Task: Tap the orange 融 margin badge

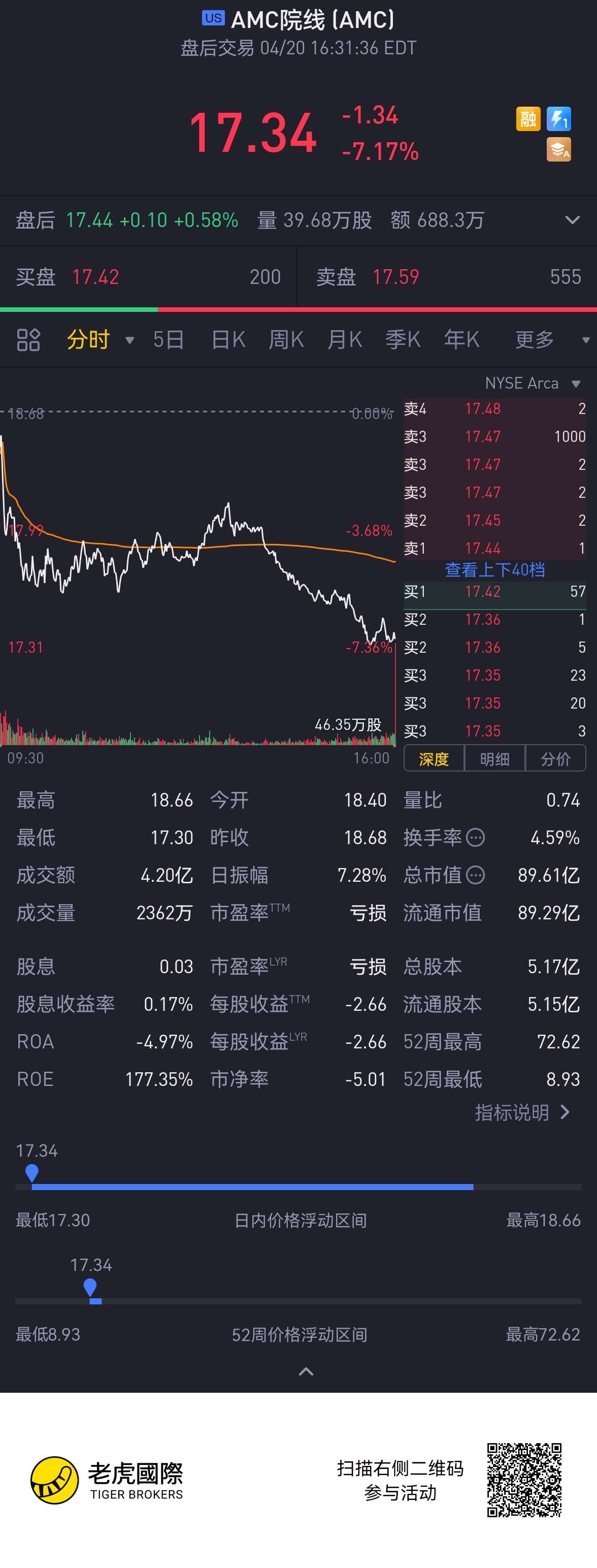Action: (527, 119)
